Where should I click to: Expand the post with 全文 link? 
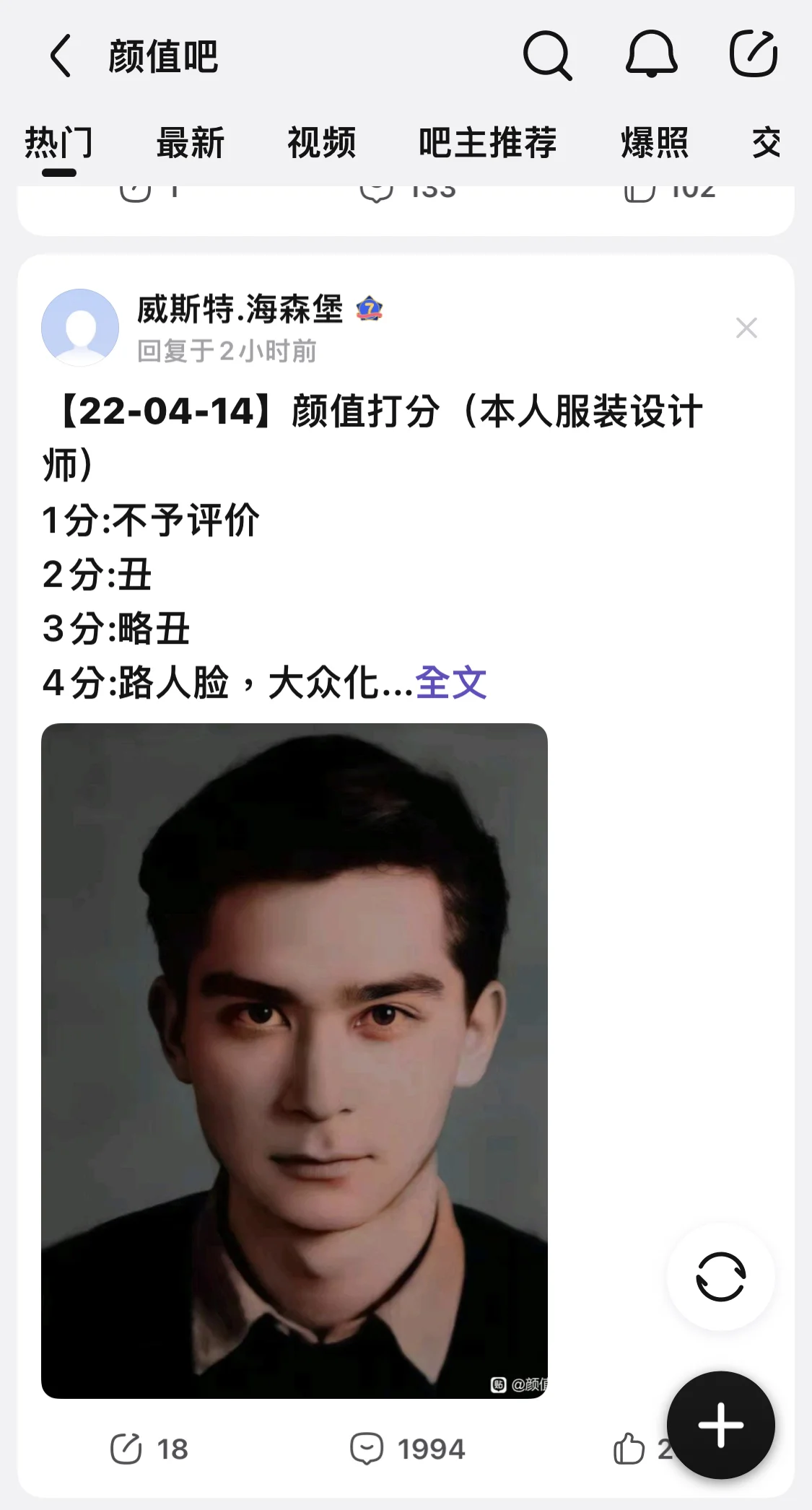tap(451, 682)
